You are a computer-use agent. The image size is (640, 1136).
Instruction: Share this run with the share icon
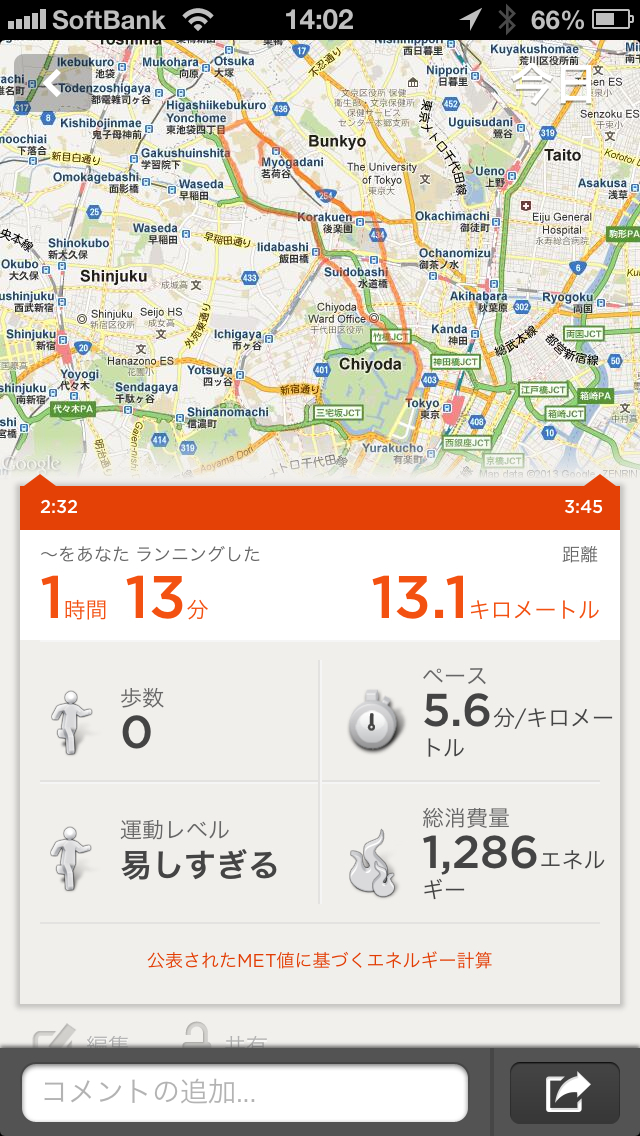coord(565,1092)
